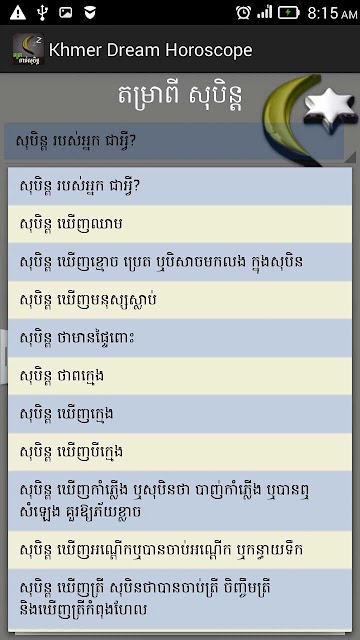
Task: Pick 'សុបិន្ត ឃើញអណ្តើក' option
Action: [x=180, y=550]
